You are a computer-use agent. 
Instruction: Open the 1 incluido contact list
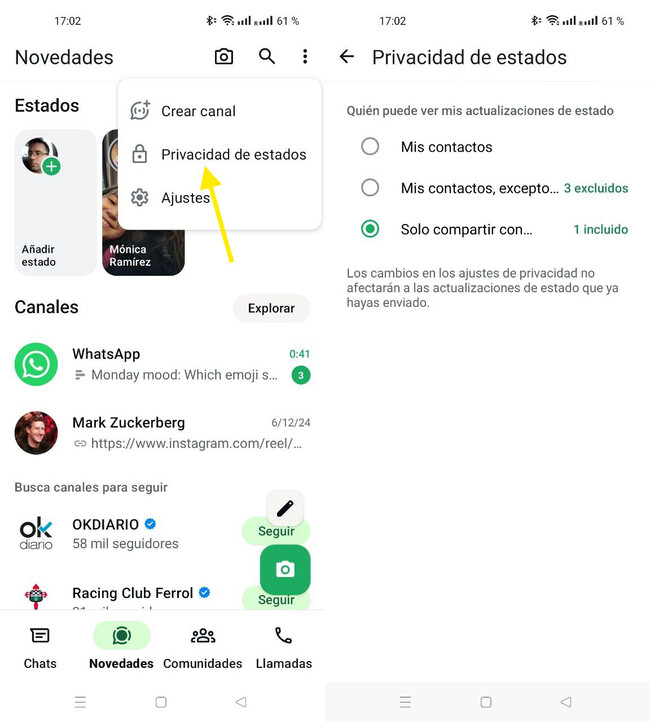tap(600, 229)
